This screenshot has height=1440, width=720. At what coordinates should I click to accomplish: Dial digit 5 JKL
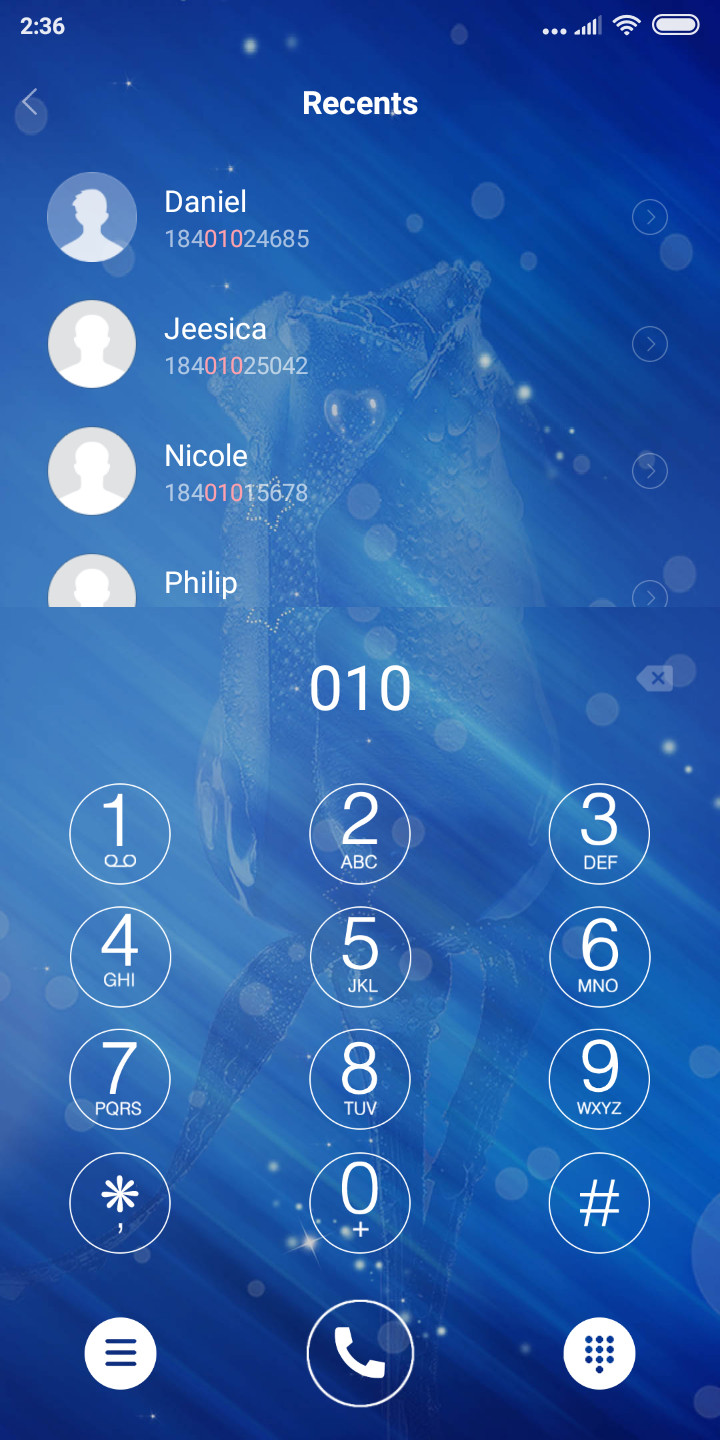click(360, 957)
